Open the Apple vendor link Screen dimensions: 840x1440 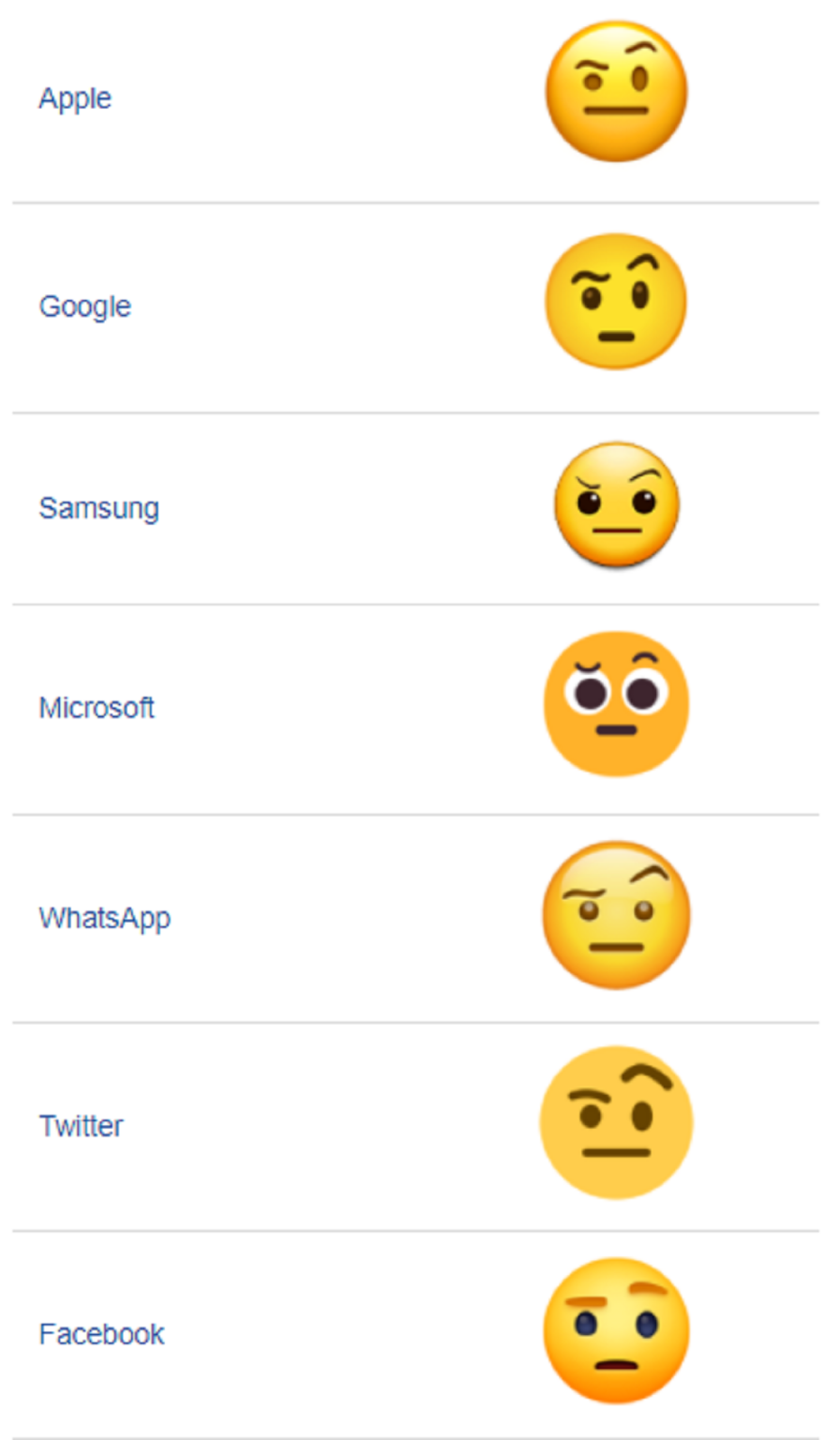click(x=75, y=98)
